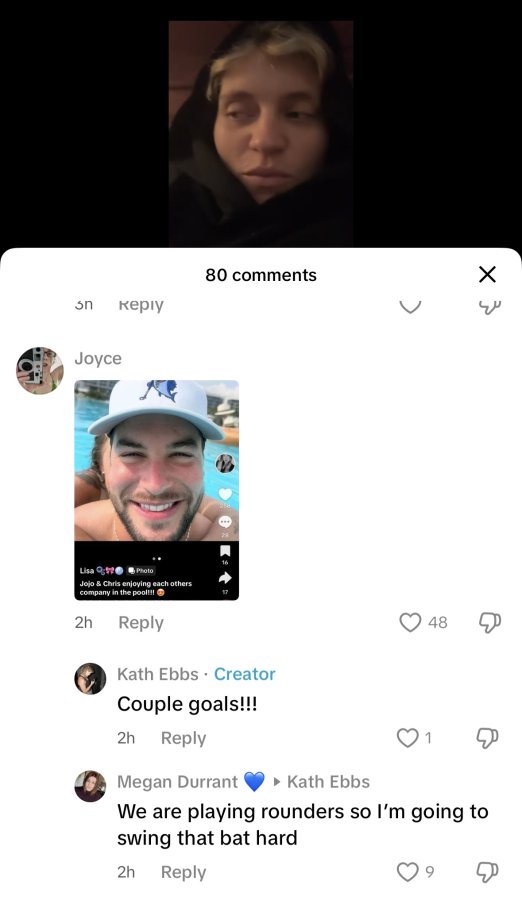Image resolution: width=522 pixels, height=900 pixels.
Task: Tap the video above the comments
Action: pos(261,134)
